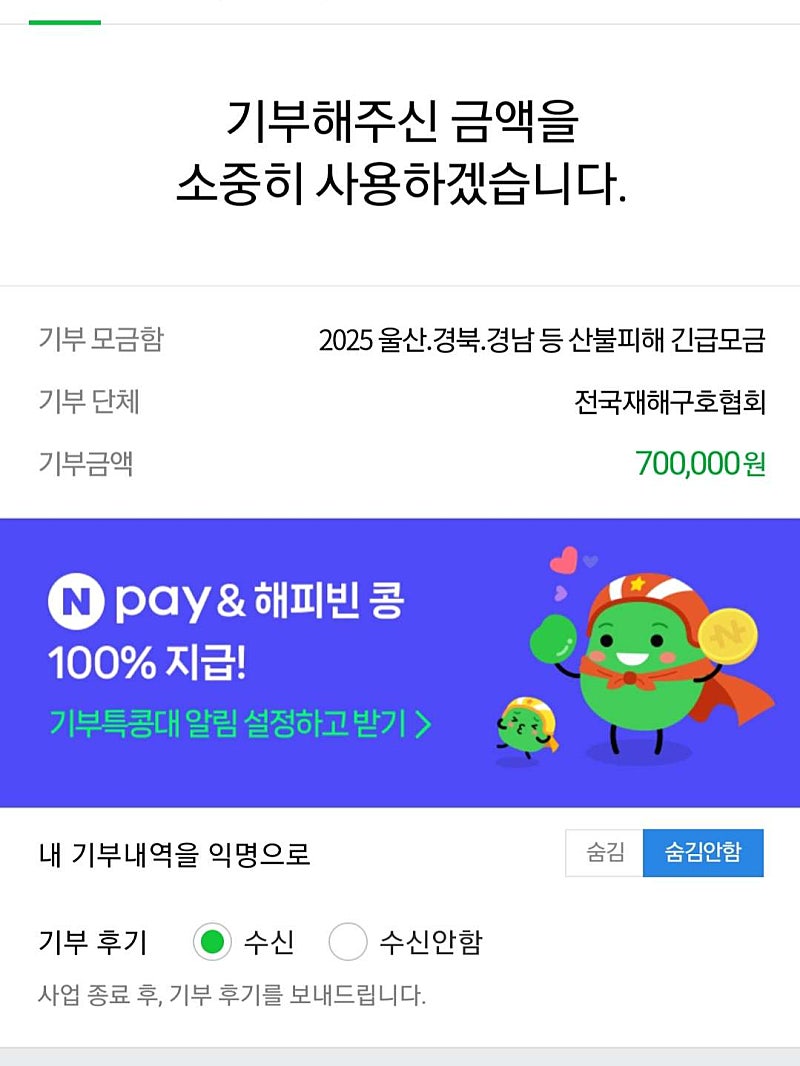Select 수신 for the donation follow-up report
Screen dimensions: 800x1066
(212, 942)
